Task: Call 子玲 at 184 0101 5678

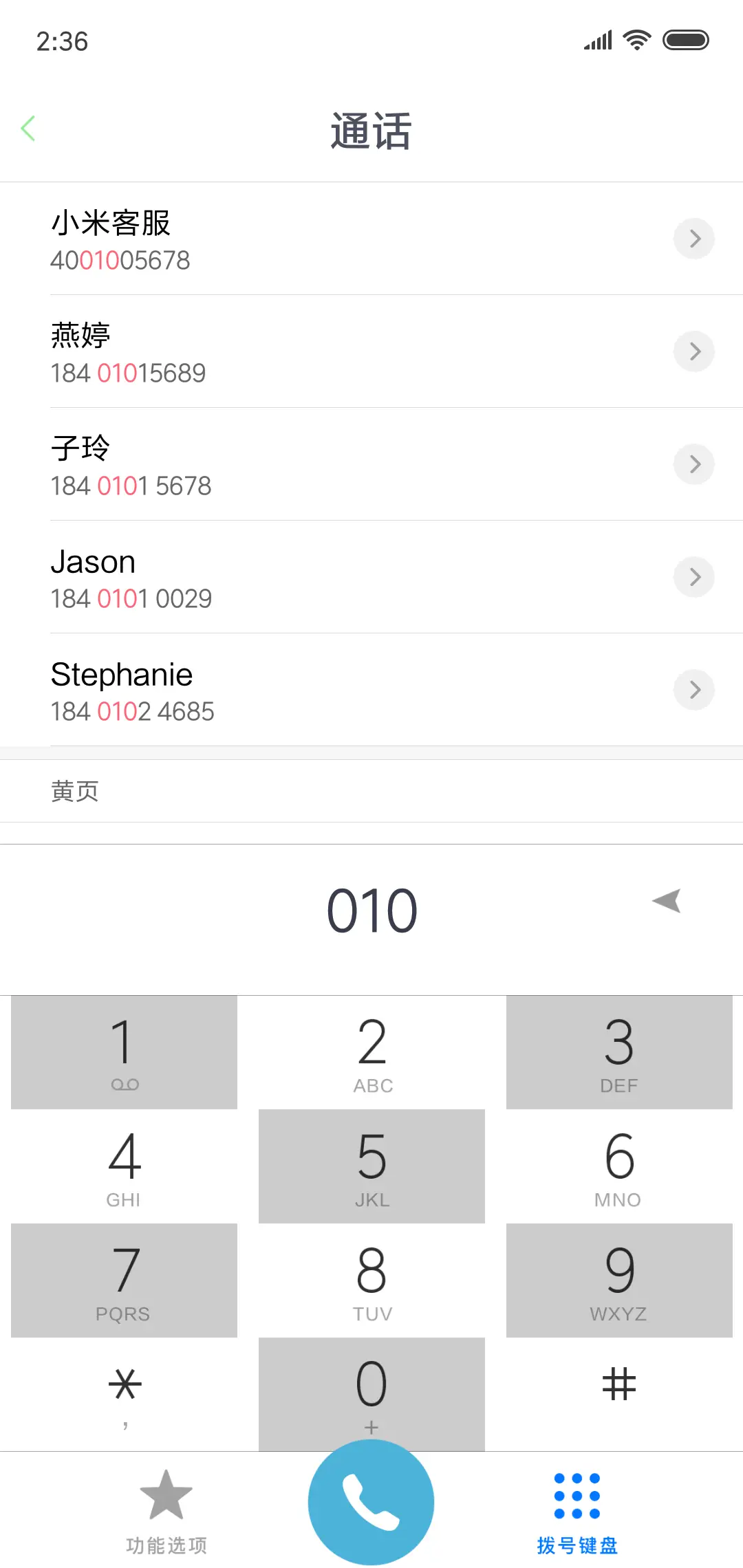Action: pyautogui.click(x=275, y=464)
